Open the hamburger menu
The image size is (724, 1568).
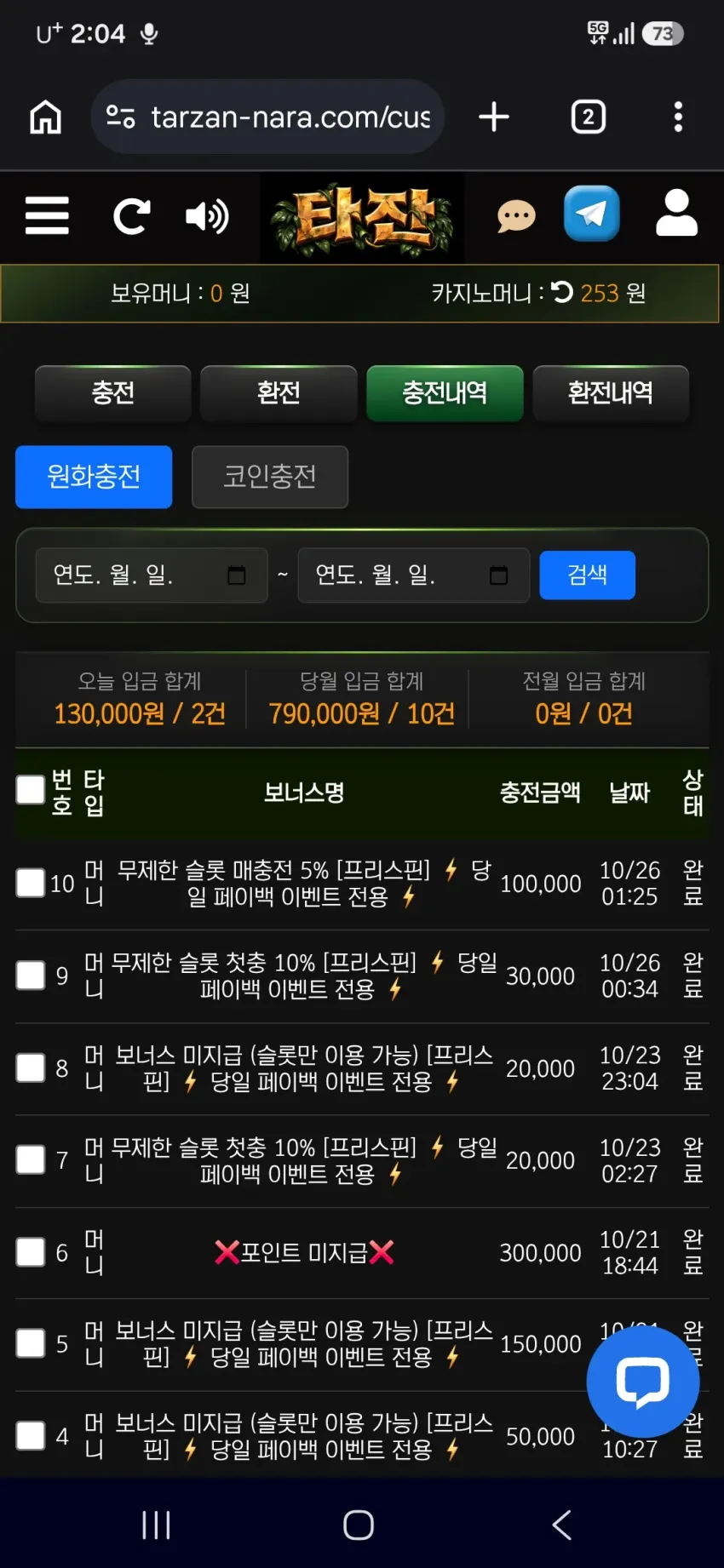click(x=47, y=215)
